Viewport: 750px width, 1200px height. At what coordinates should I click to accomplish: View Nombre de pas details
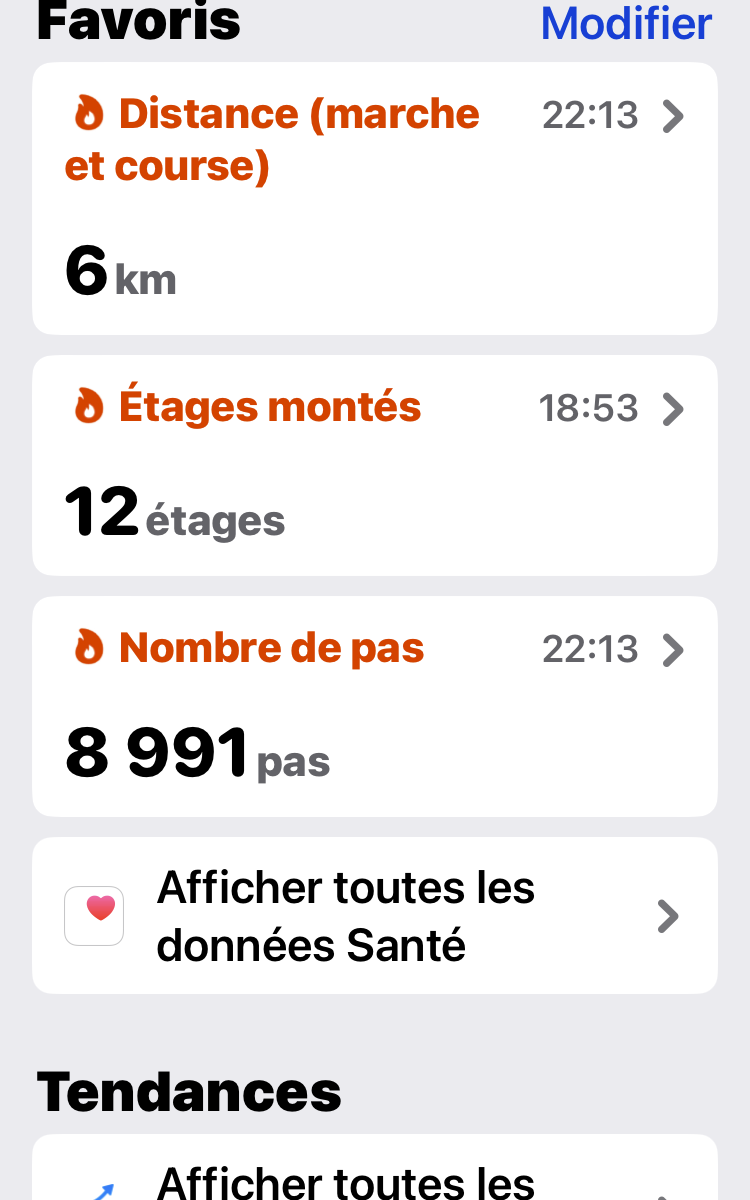[x=375, y=707]
